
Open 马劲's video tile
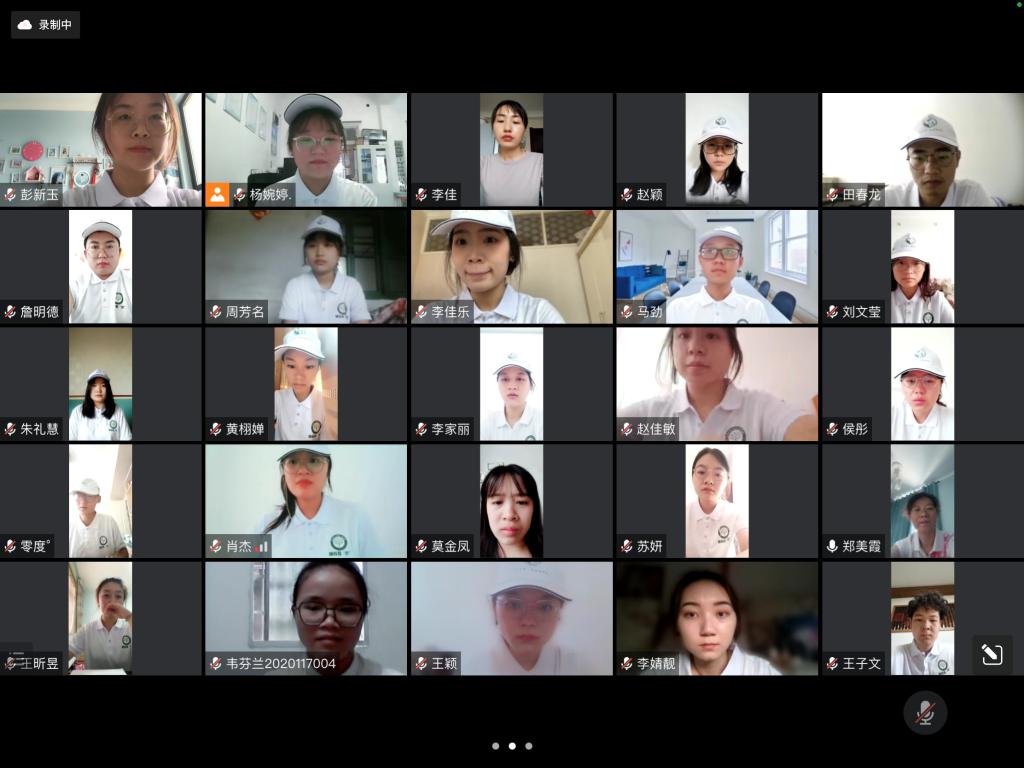(717, 267)
